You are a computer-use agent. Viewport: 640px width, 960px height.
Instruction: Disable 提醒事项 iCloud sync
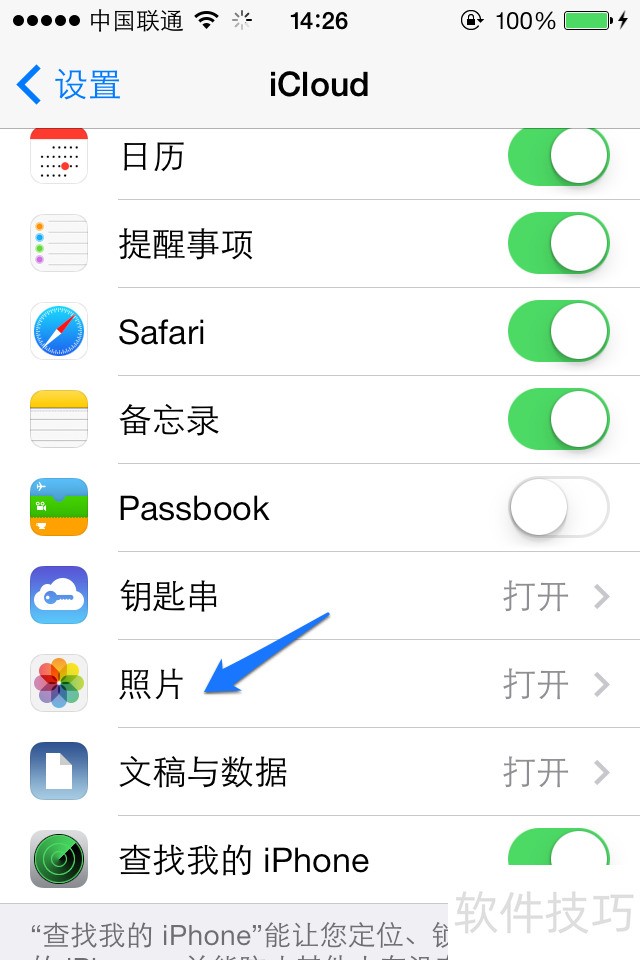[x=558, y=244]
